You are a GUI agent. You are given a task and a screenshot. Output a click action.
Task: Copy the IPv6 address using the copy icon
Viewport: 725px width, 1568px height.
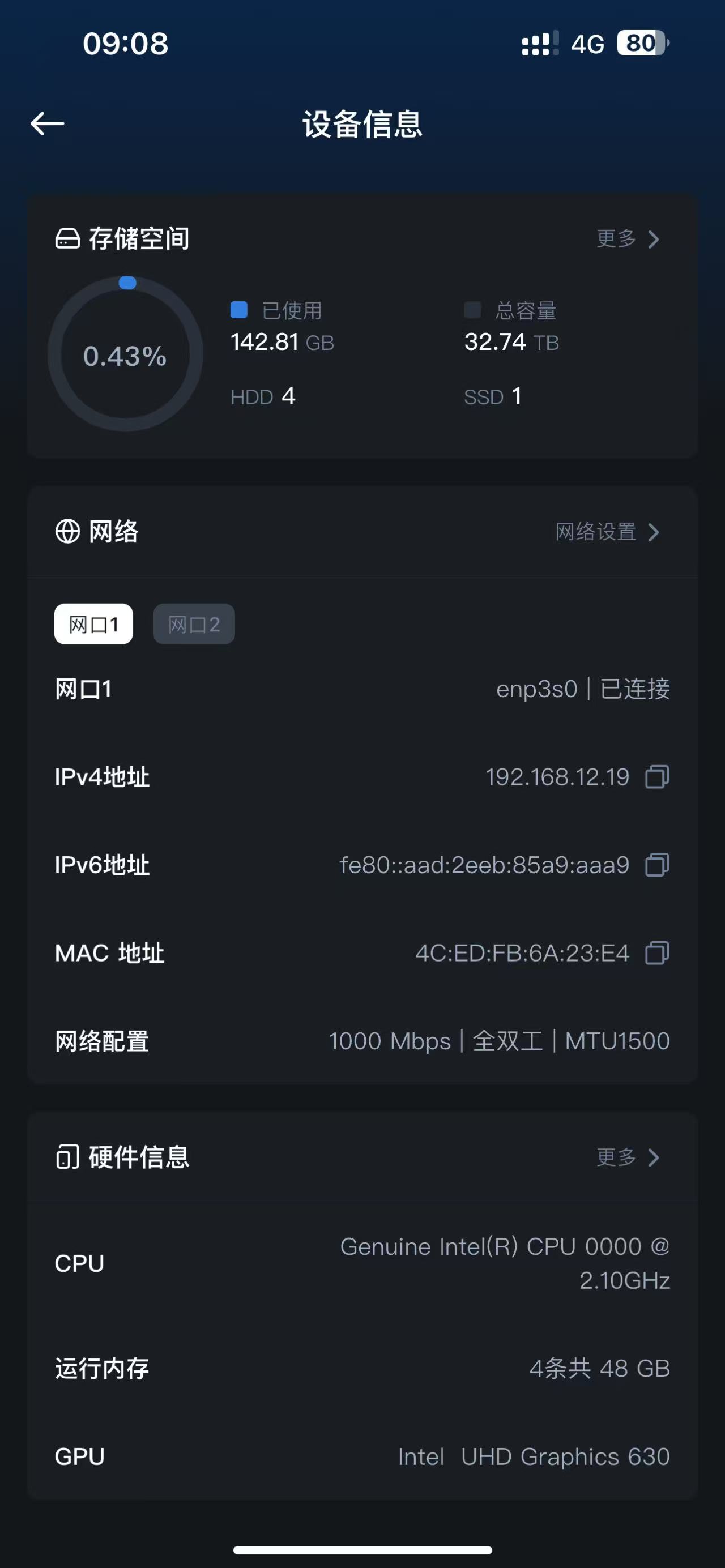pos(656,866)
